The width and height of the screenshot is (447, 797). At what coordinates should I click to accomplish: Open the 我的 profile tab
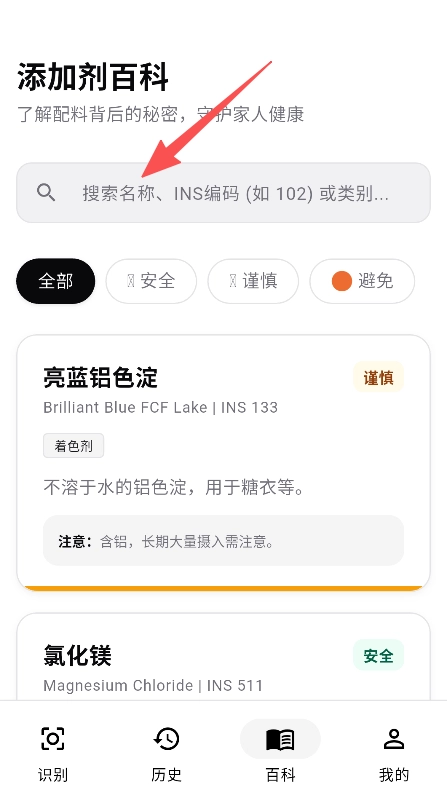click(394, 754)
